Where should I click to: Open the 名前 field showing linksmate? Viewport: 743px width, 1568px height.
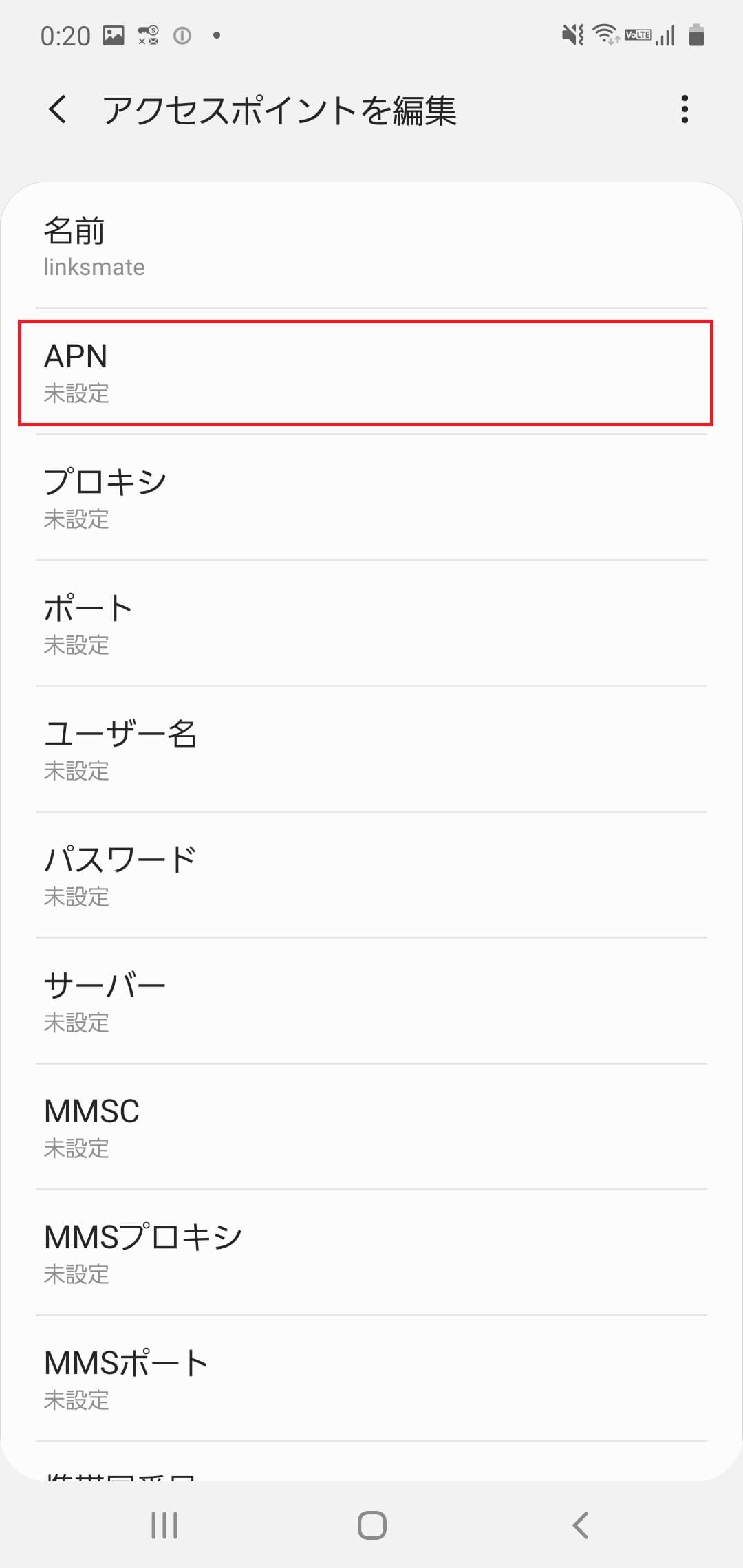pos(371,246)
